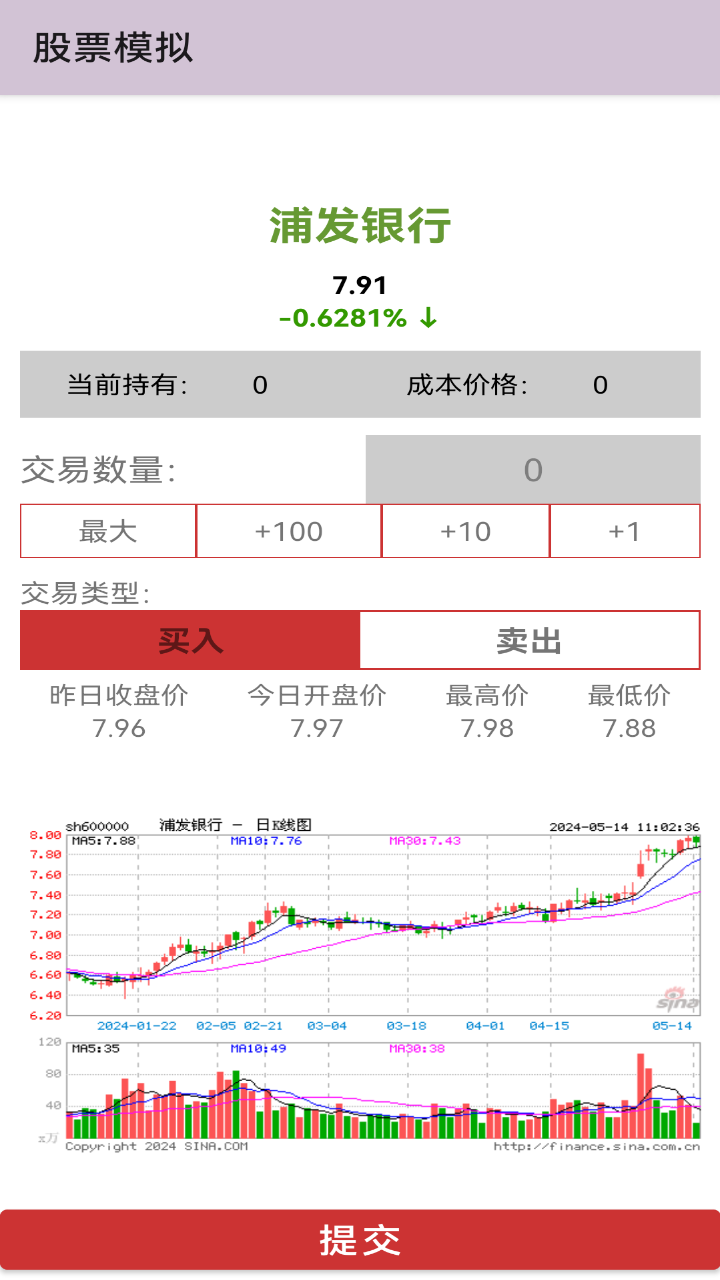This screenshot has width=720, height=1280.
Task: Switch to the 卖出 (sell) trade type
Action: [x=529, y=640]
